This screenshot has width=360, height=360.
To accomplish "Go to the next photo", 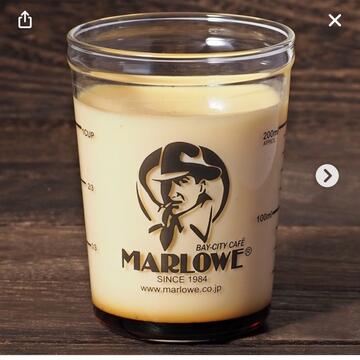I will (x=327, y=175).
